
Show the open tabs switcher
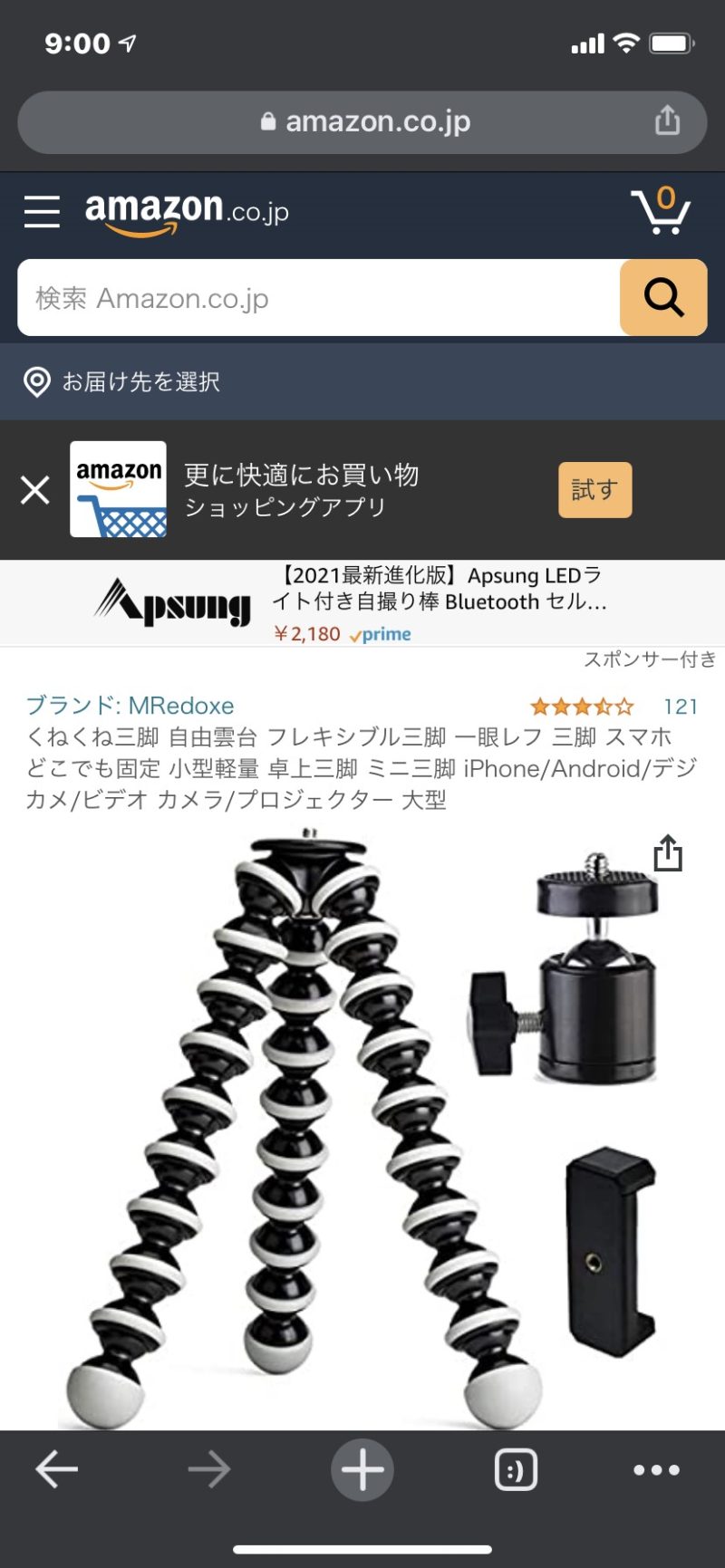(x=516, y=1469)
